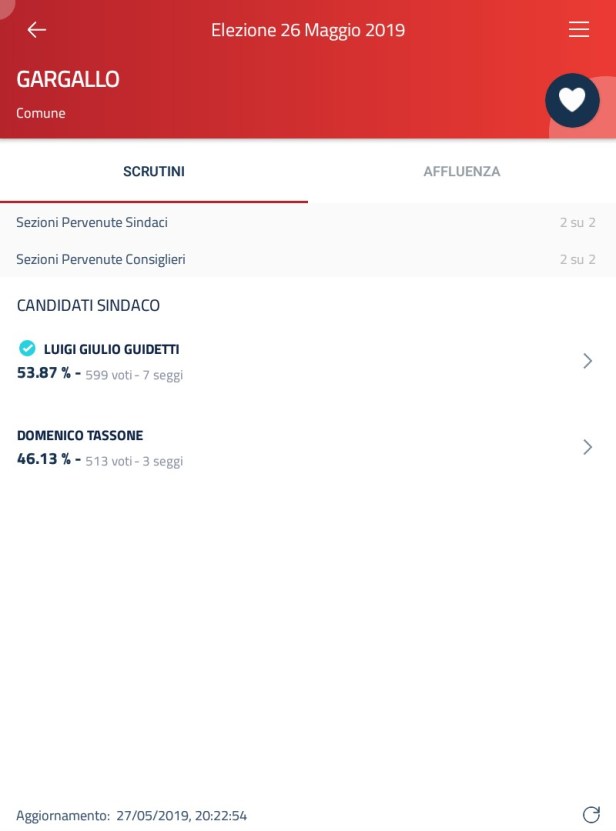Select the Scrutini tab
The image size is (616, 831).
coord(154,172)
